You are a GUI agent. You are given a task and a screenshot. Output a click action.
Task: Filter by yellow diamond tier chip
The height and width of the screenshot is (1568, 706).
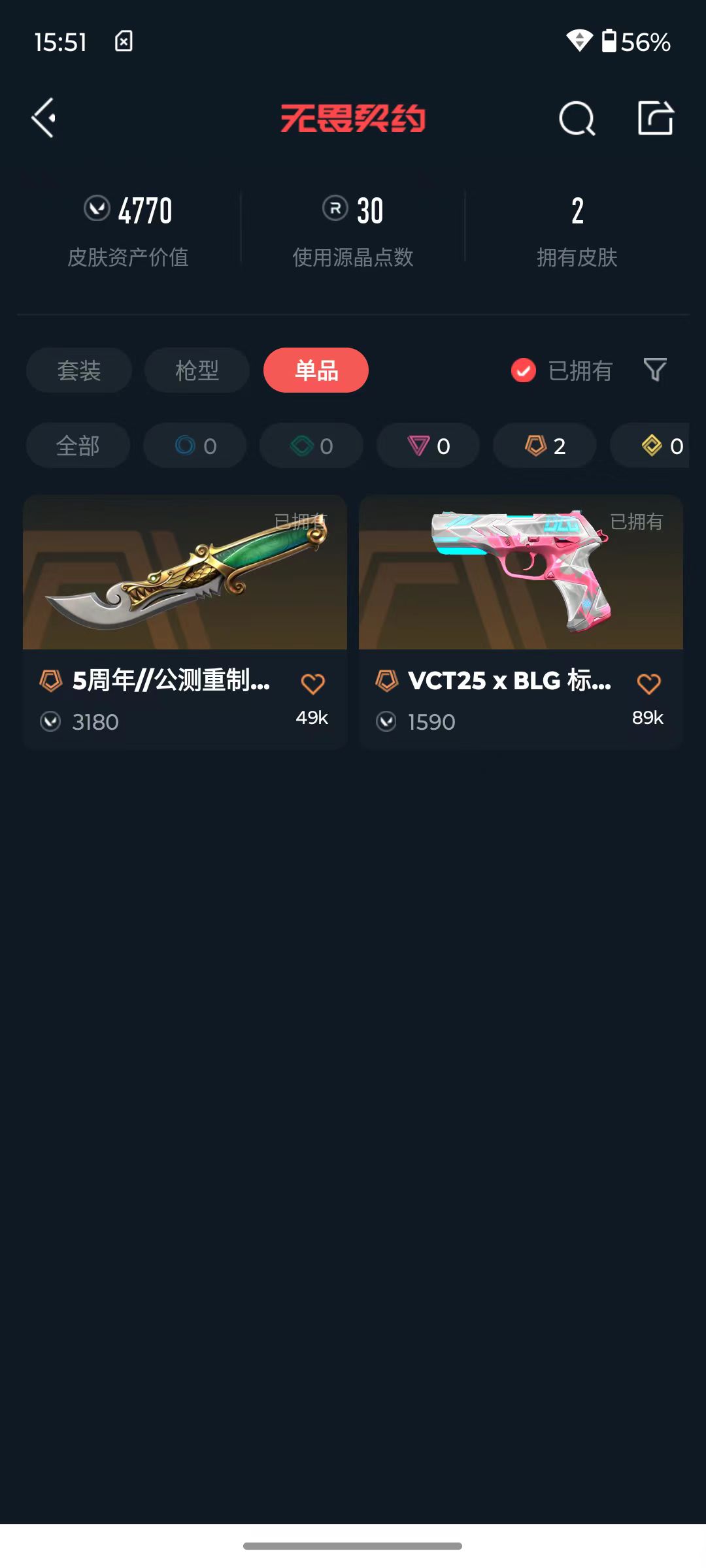[x=650, y=446]
